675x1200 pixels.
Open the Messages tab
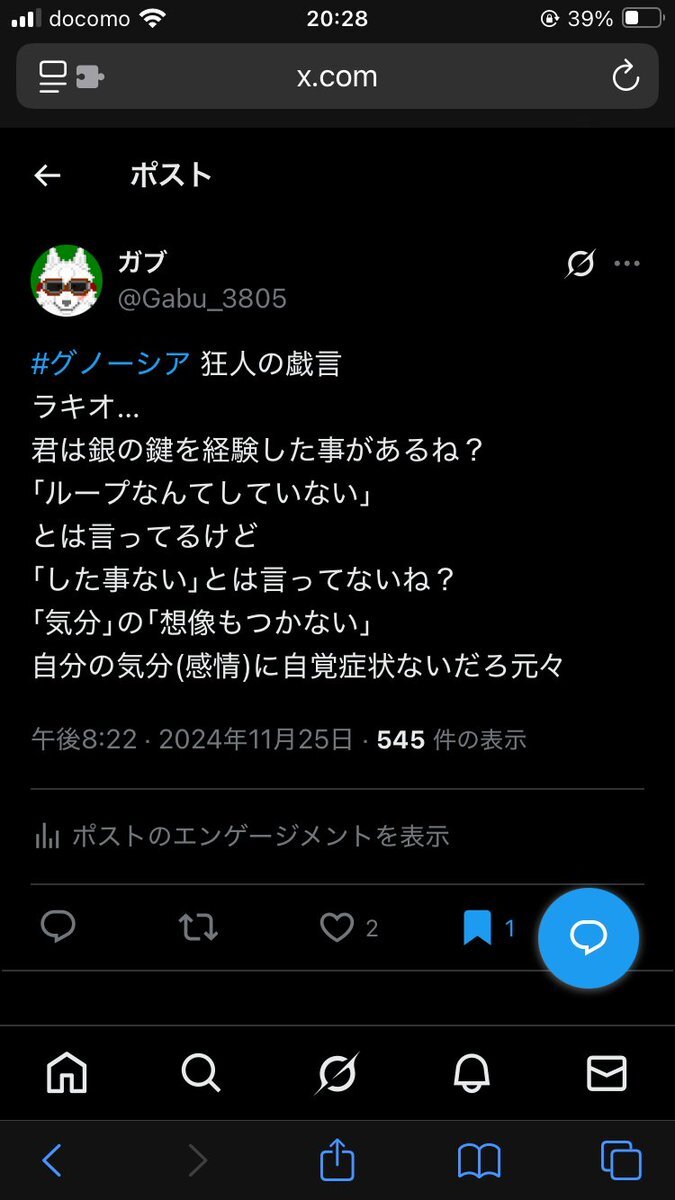(x=607, y=1073)
